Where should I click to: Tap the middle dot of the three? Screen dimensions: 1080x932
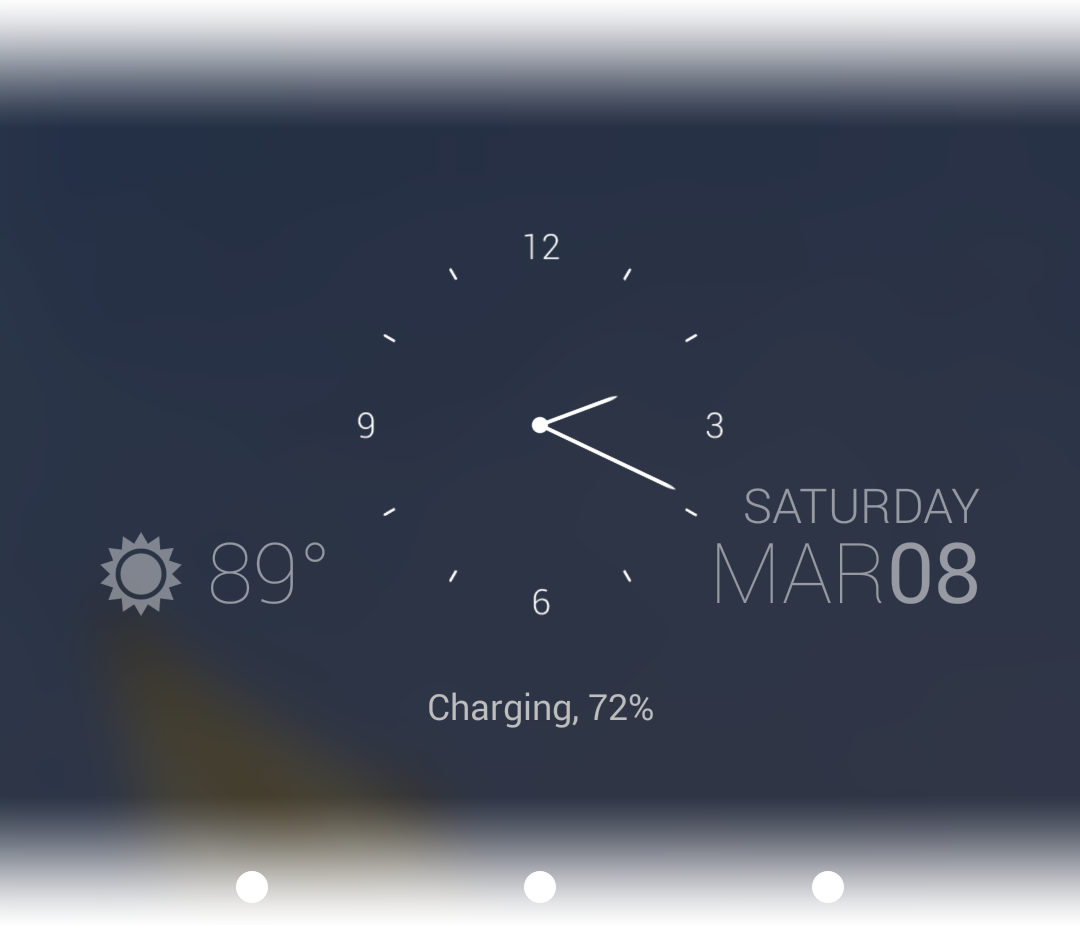[x=540, y=887]
